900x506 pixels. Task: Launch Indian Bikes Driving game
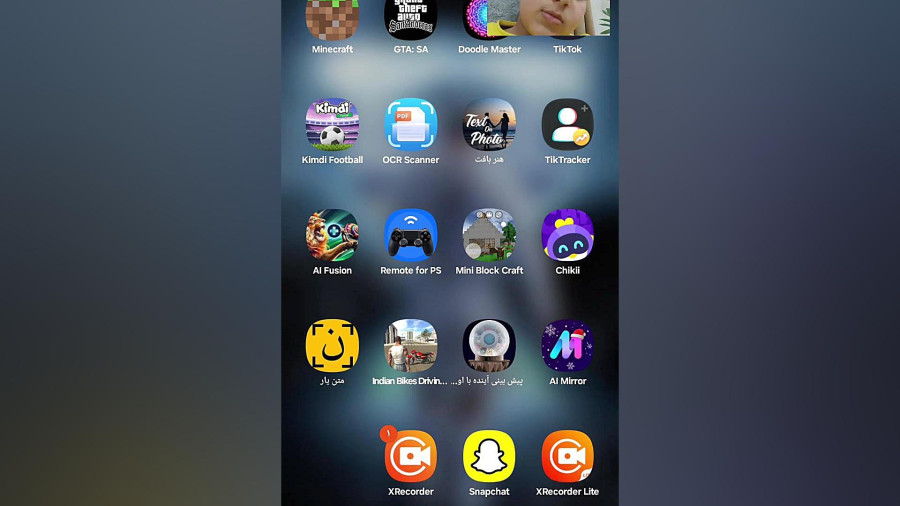click(410, 346)
